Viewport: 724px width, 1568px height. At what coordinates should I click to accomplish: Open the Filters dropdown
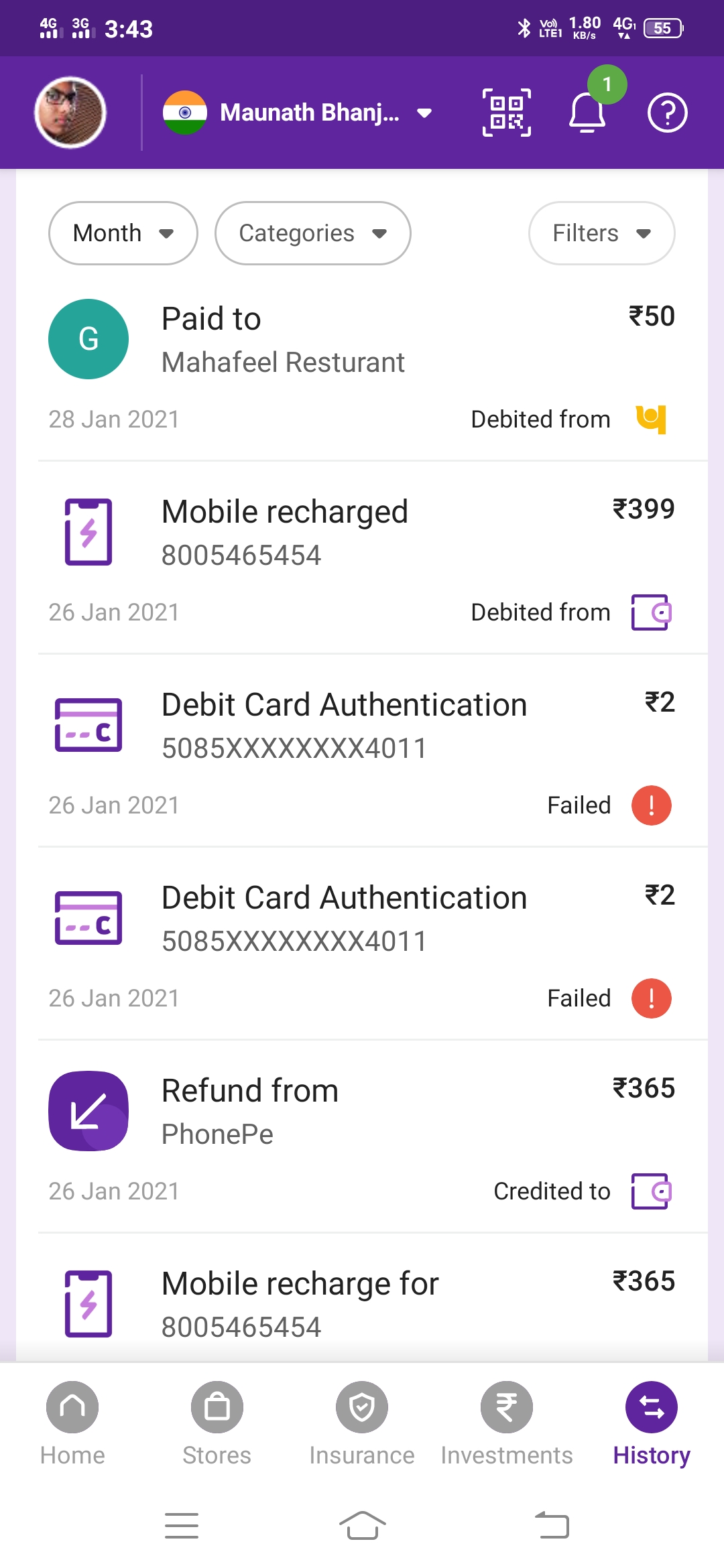(601, 233)
